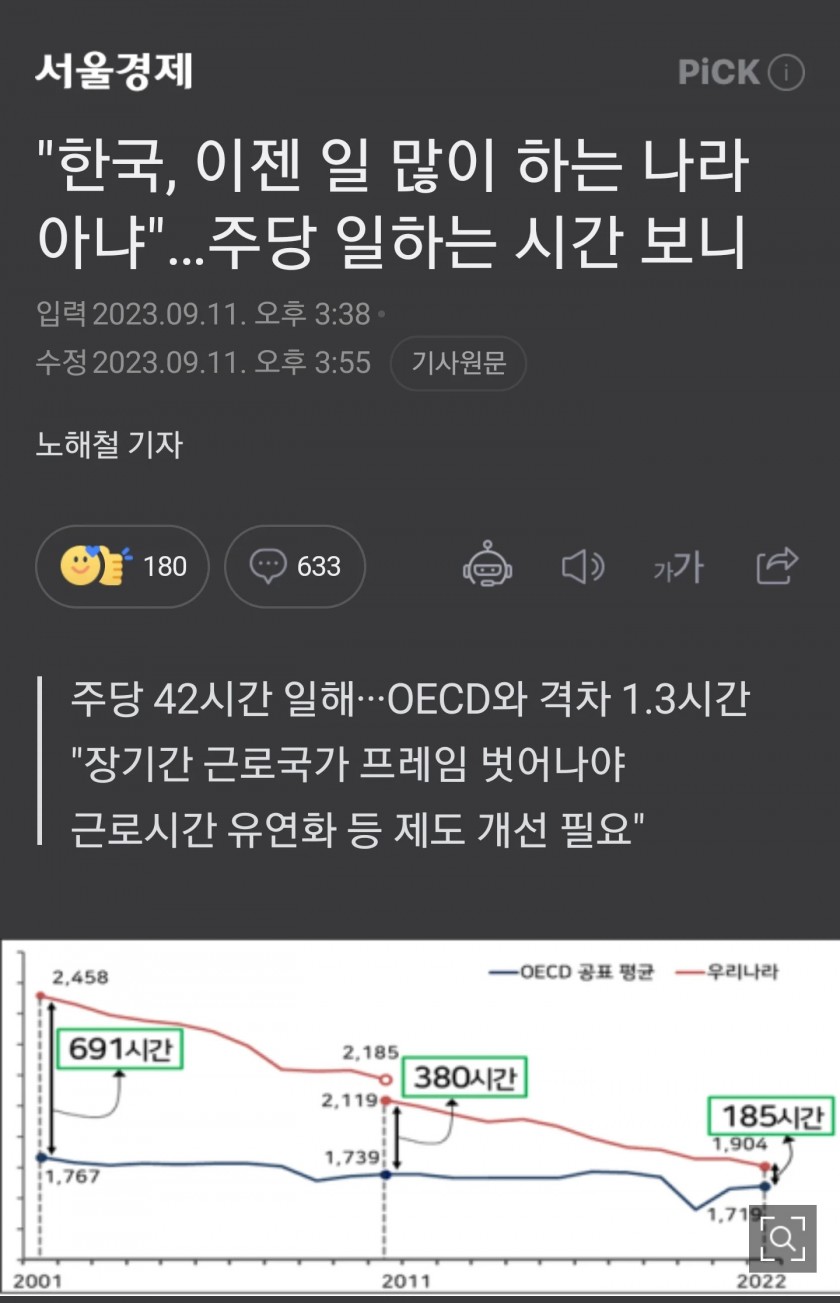Open 서울경제 publisher page
This screenshot has width=840, height=1303.
[x=114, y=71]
